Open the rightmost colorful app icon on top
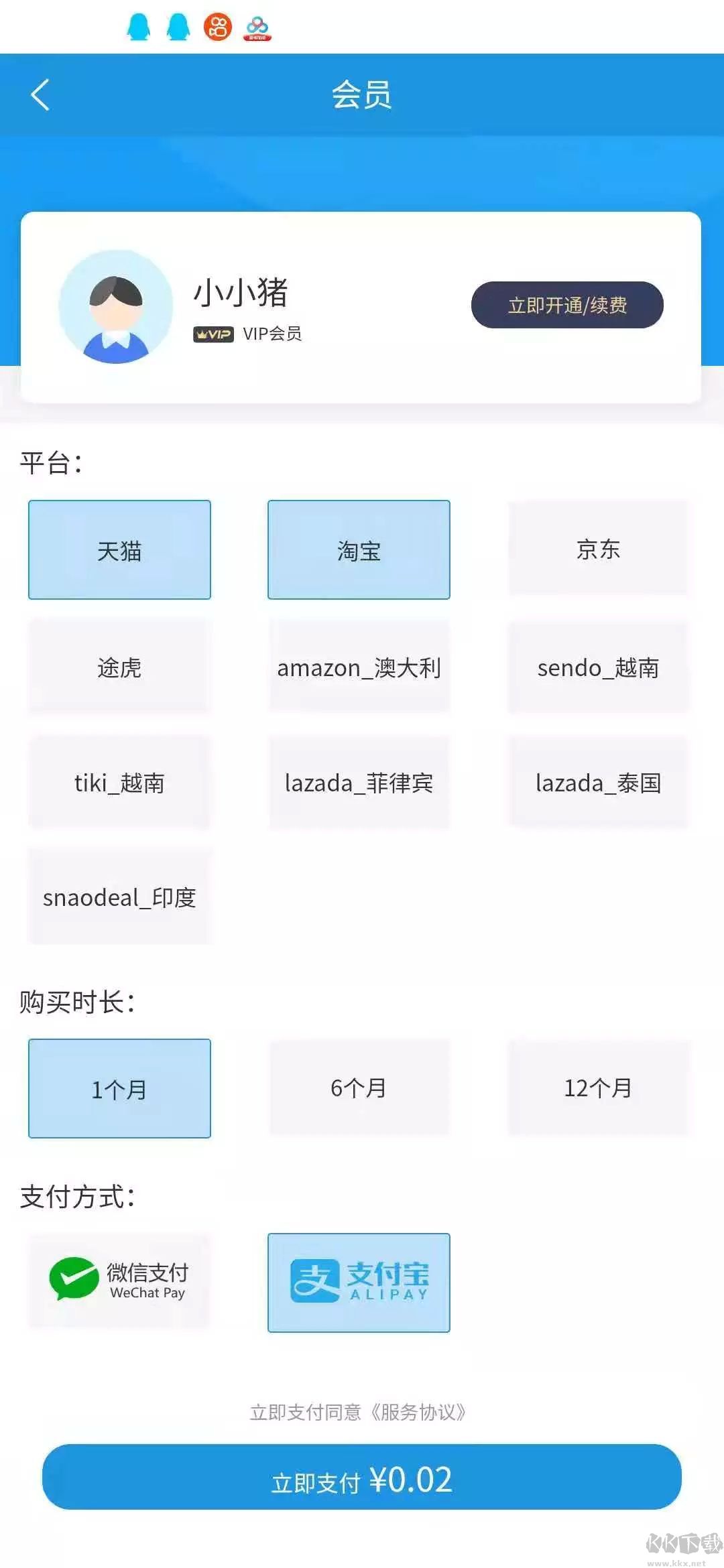The height and width of the screenshot is (1568, 724). point(258,28)
